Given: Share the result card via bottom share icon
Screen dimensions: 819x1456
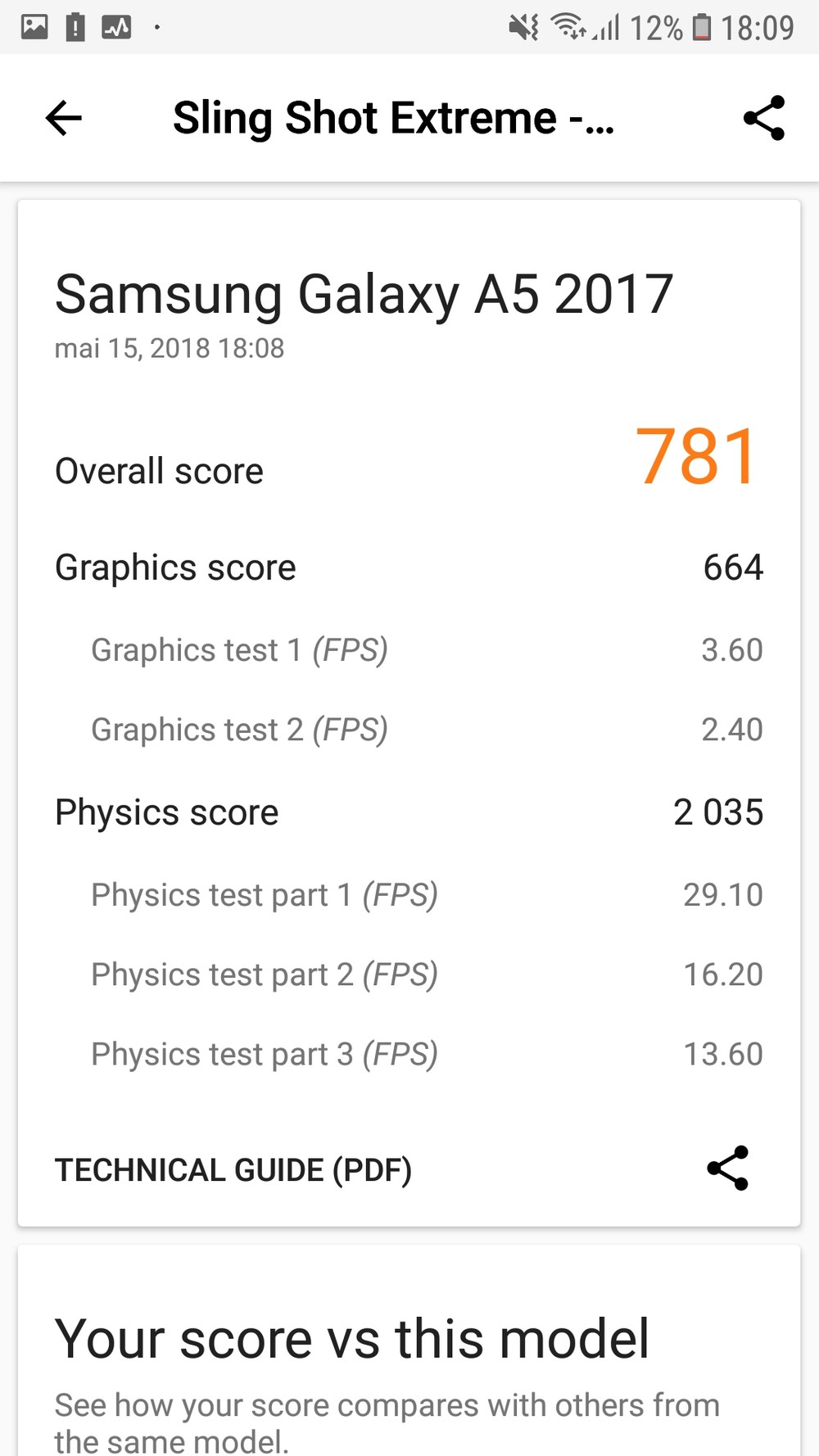Looking at the screenshot, I should click(727, 1168).
